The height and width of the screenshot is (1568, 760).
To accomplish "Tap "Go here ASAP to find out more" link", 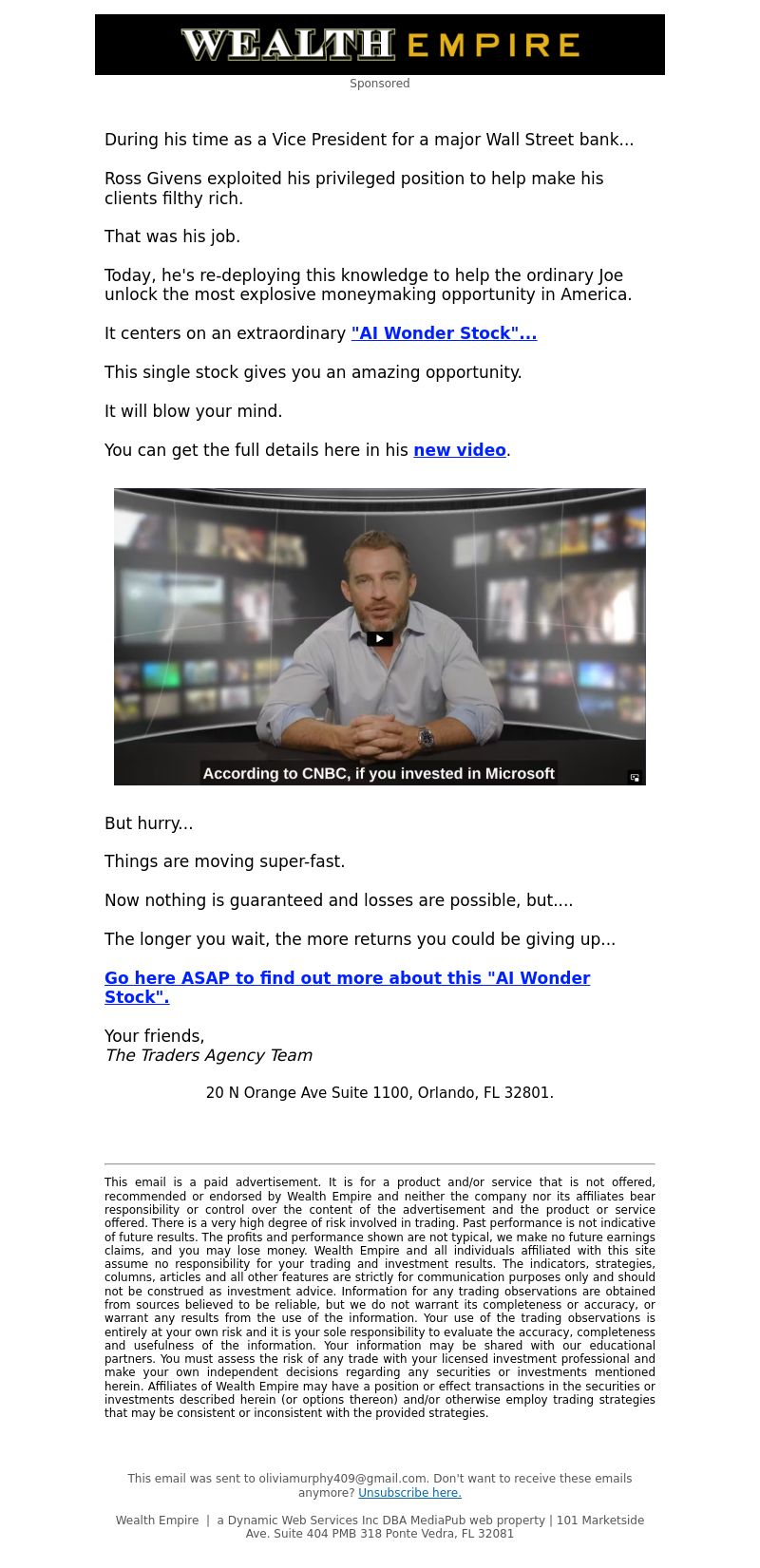I will click(347, 987).
